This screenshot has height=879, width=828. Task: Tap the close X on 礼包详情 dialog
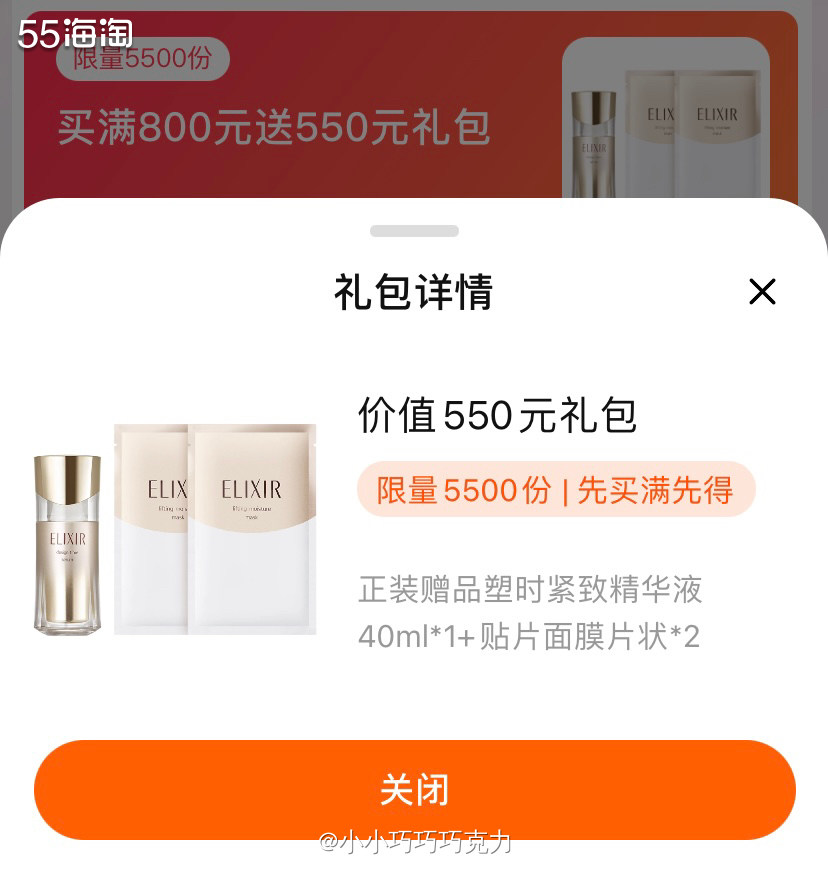pos(762,292)
